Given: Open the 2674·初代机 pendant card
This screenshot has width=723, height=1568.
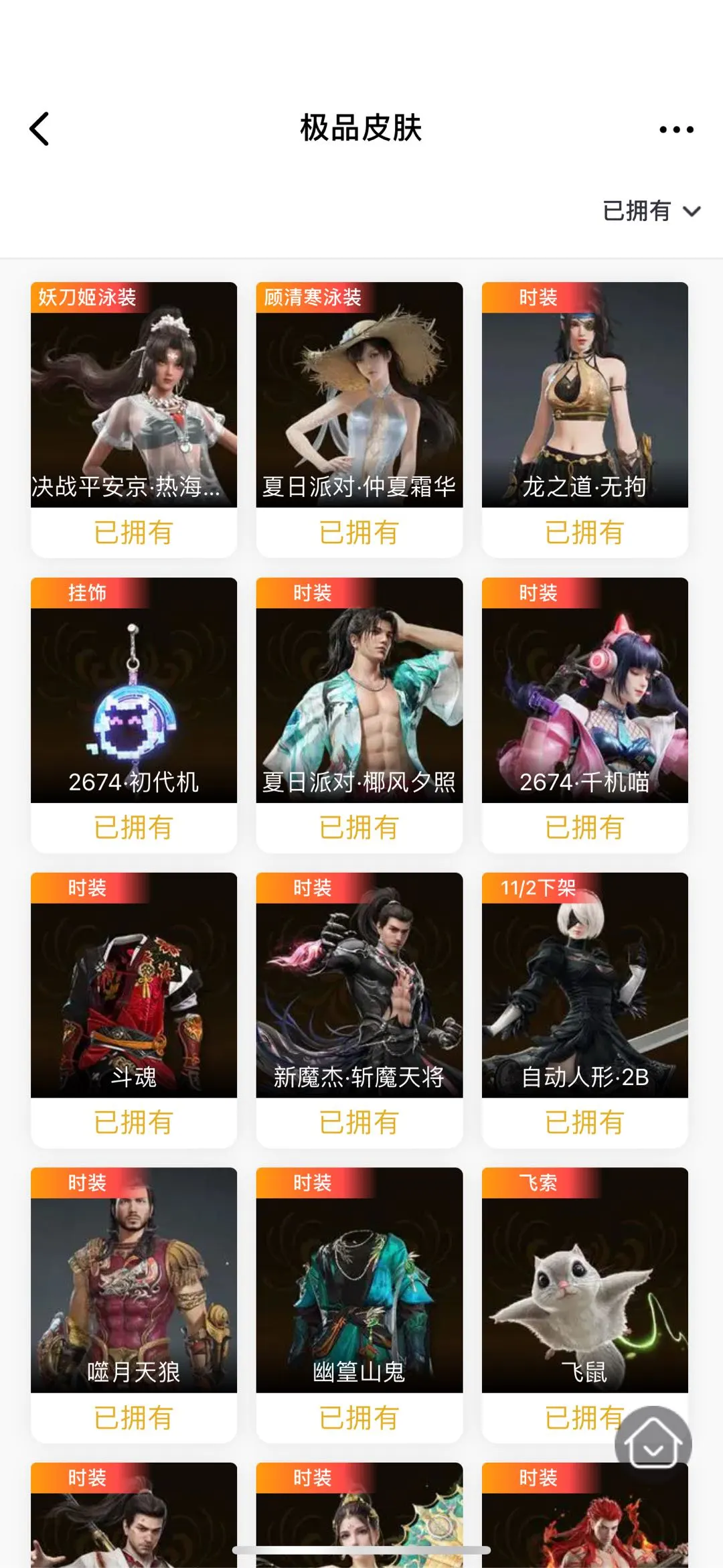Looking at the screenshot, I should coord(134,690).
